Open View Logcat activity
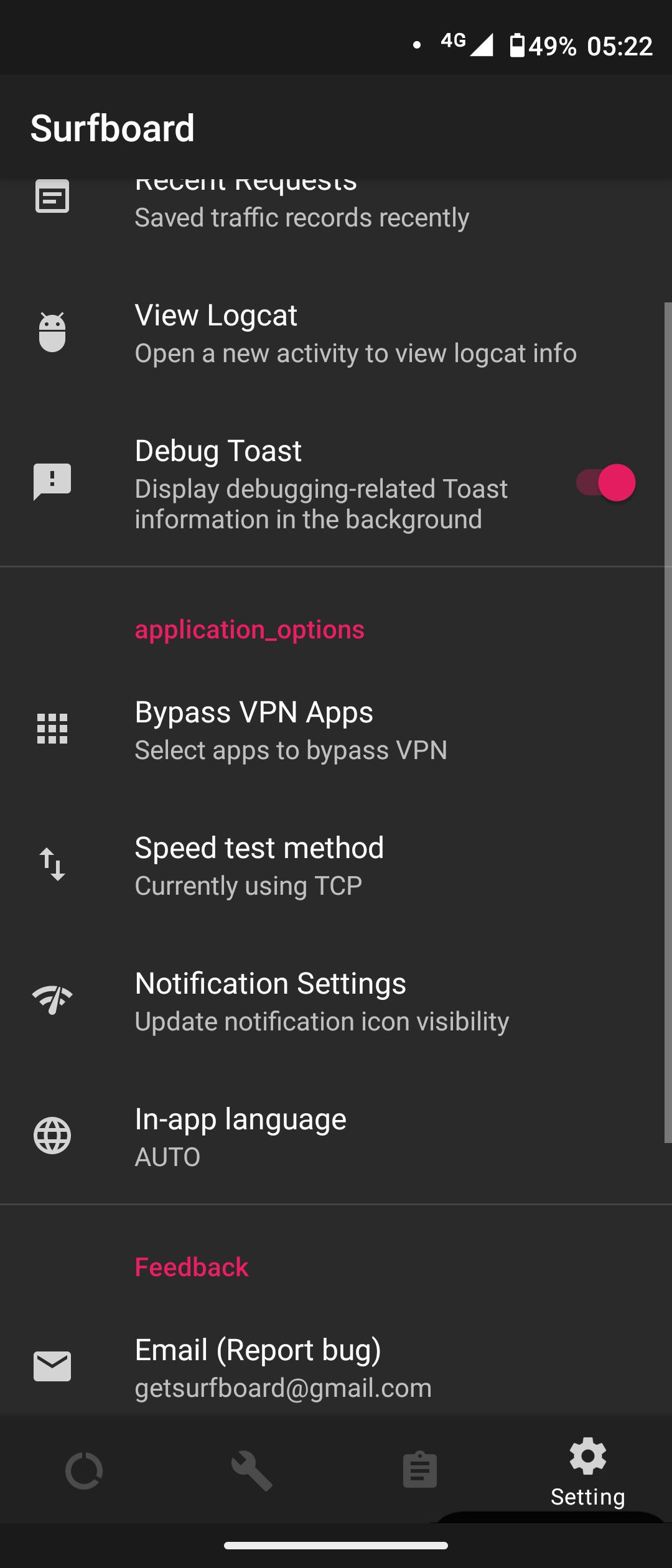672x1568 pixels. click(336, 333)
